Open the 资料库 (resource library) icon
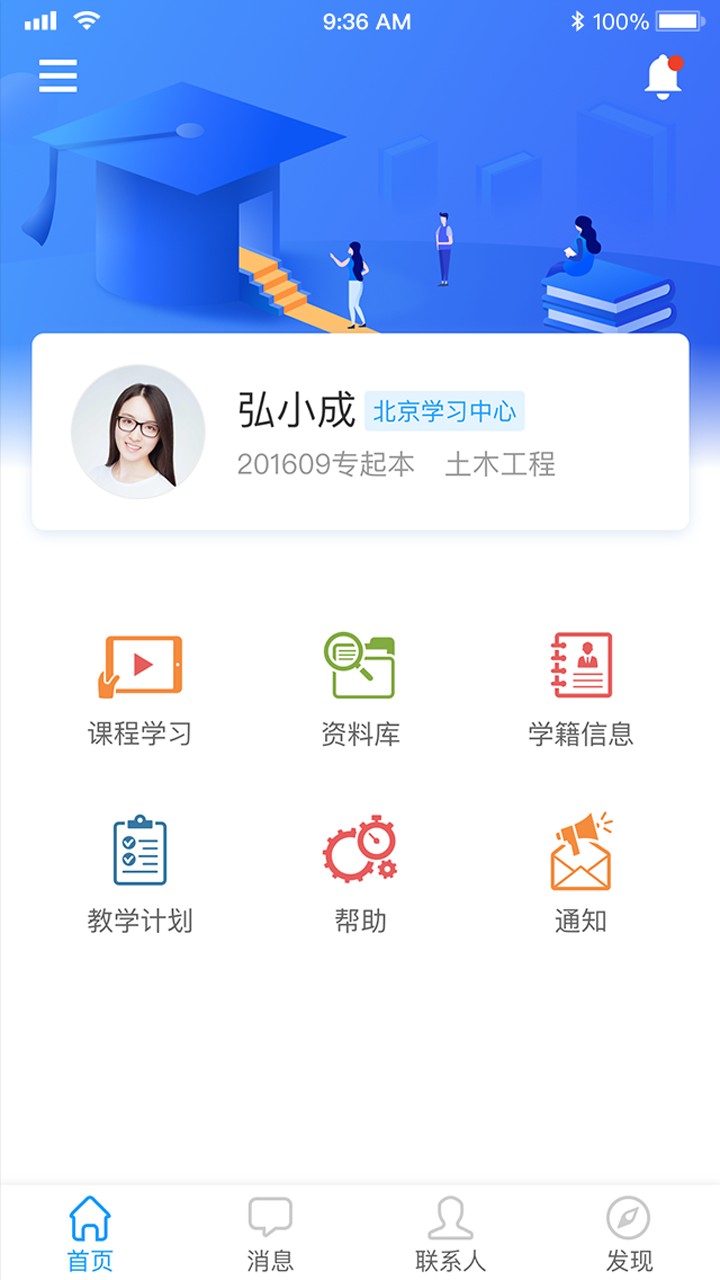This screenshot has width=720, height=1280. tap(360, 663)
